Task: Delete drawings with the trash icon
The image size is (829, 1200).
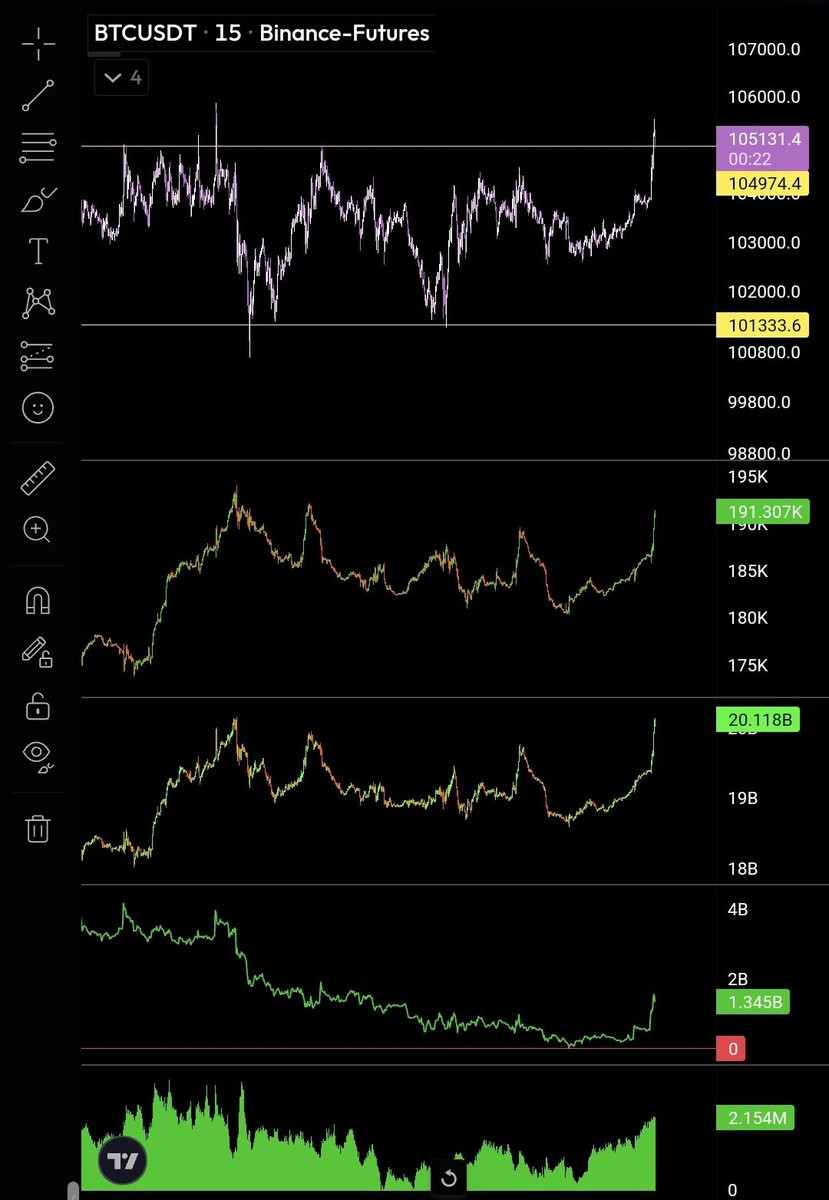Action: tap(38, 828)
